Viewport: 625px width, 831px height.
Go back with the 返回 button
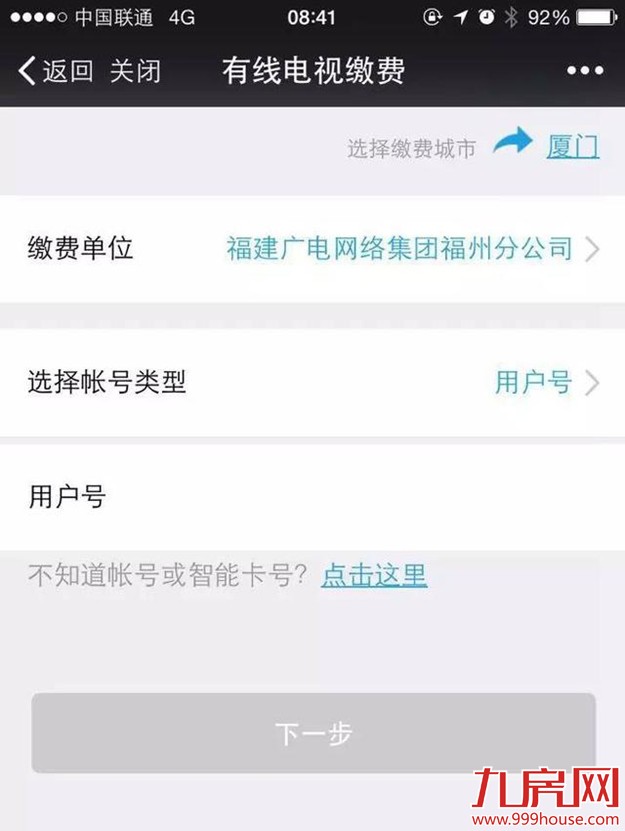click(56, 71)
